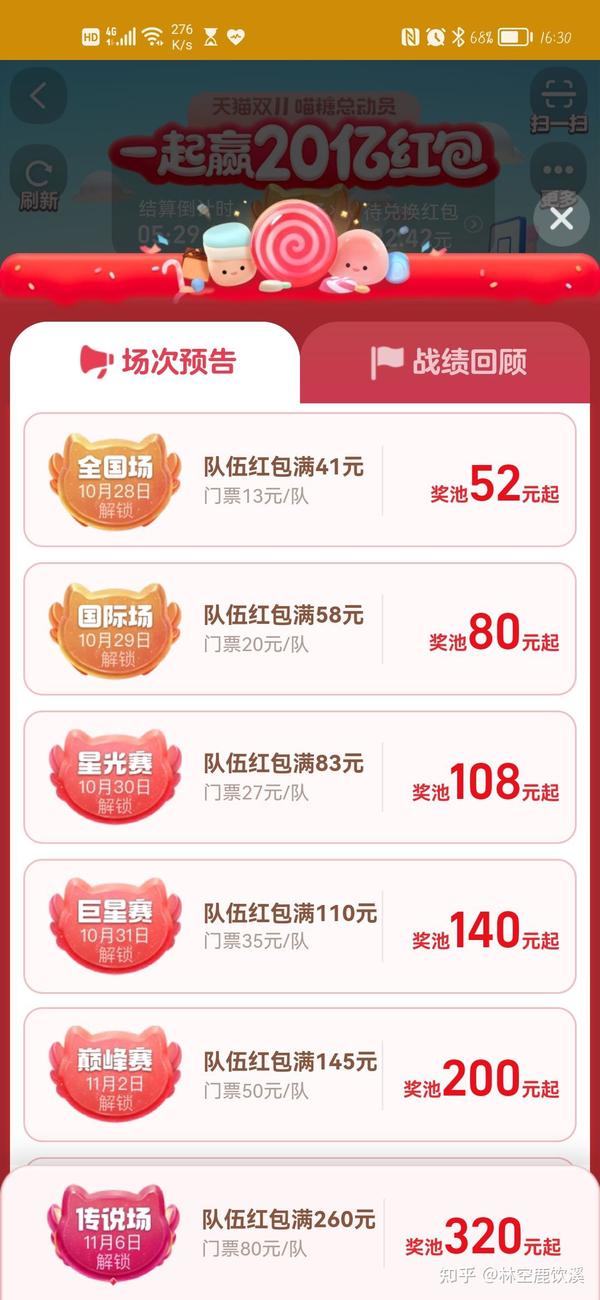Switch to the 战绩回顾 tab

click(447, 362)
